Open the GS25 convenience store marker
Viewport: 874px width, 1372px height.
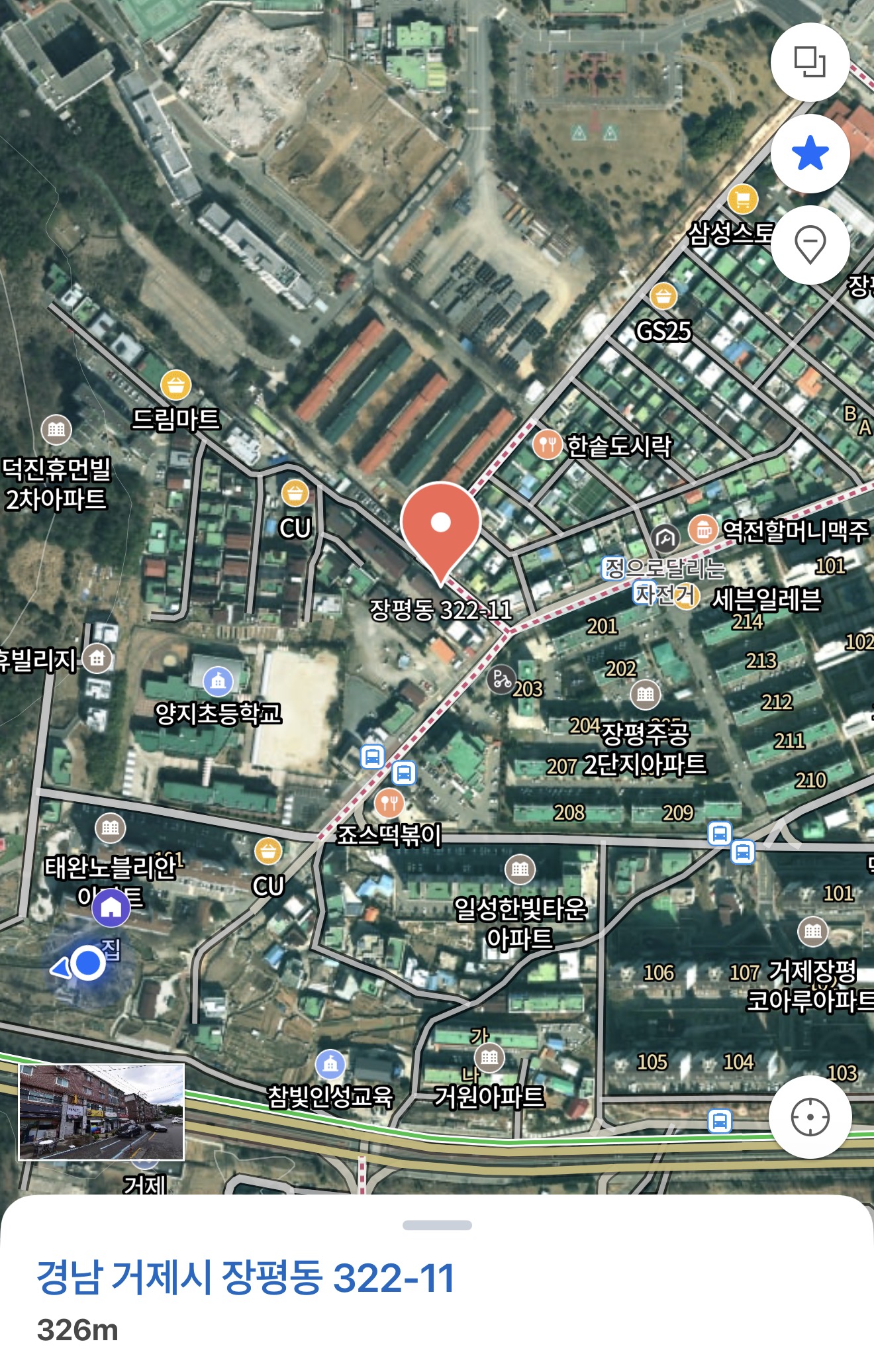[x=663, y=297]
